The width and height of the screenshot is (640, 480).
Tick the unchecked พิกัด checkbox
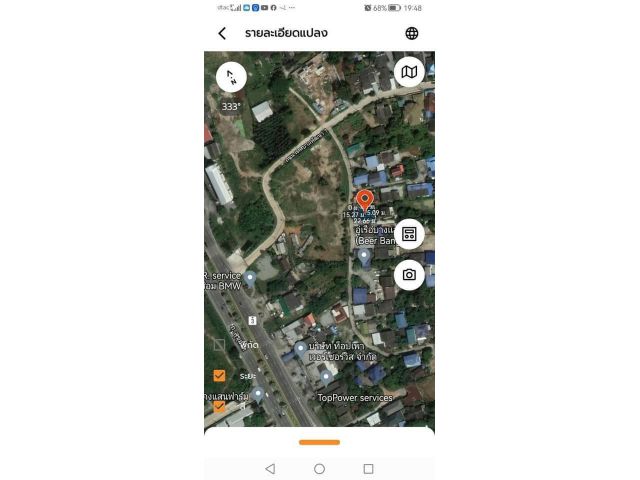click(x=219, y=344)
